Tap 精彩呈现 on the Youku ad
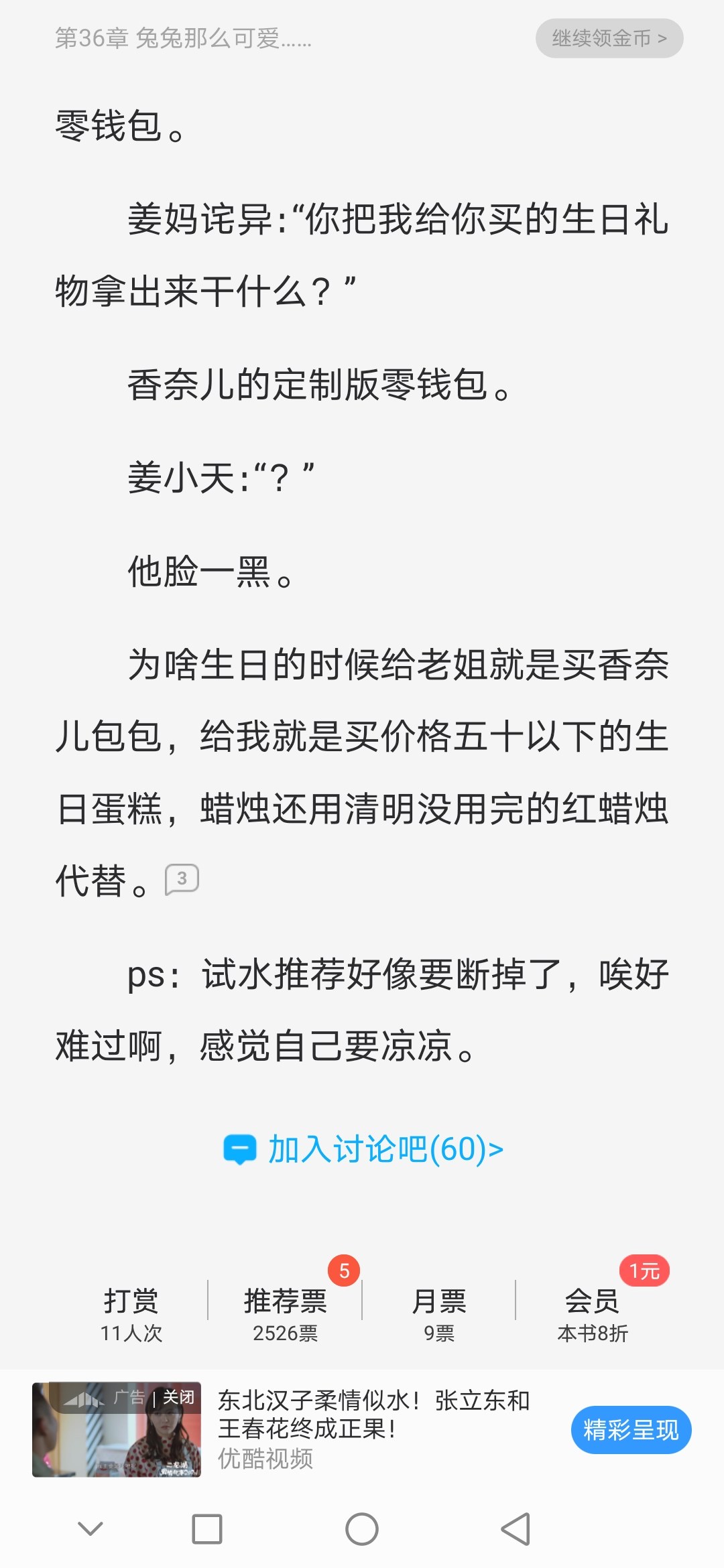Viewport: 724px width, 1568px height. pyautogui.click(x=630, y=1430)
